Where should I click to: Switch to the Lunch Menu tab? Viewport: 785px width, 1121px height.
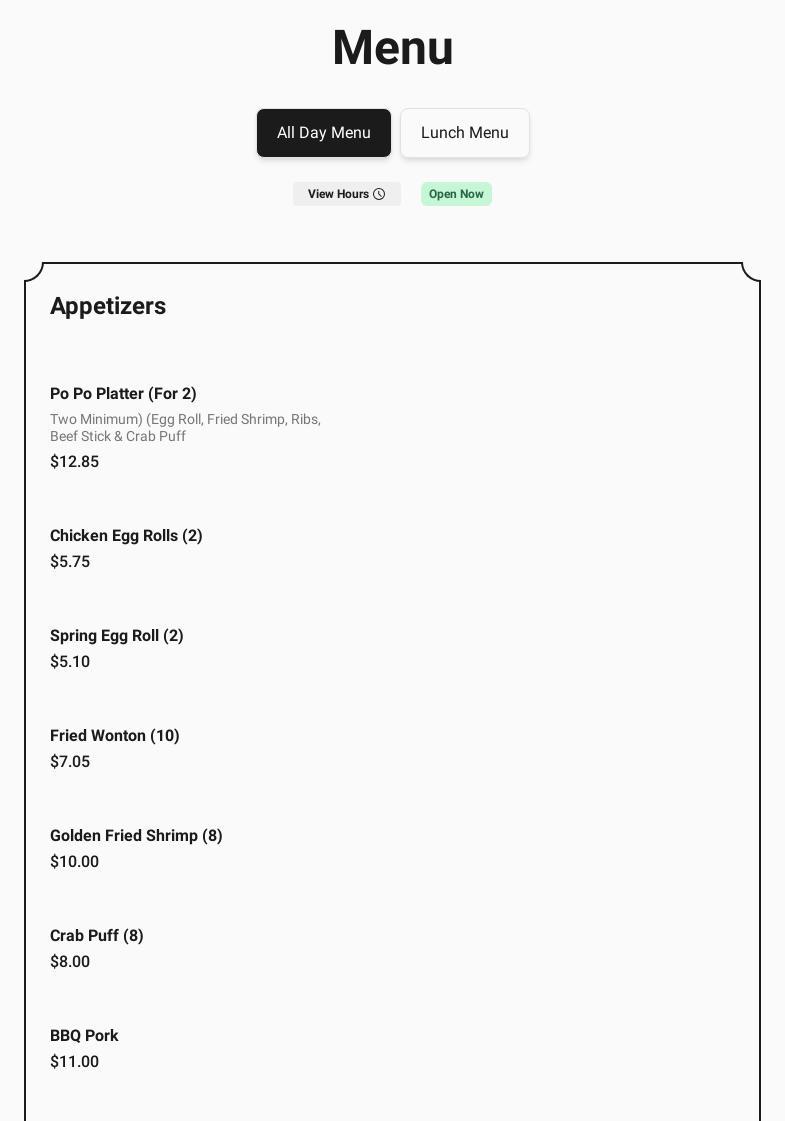(x=464, y=133)
